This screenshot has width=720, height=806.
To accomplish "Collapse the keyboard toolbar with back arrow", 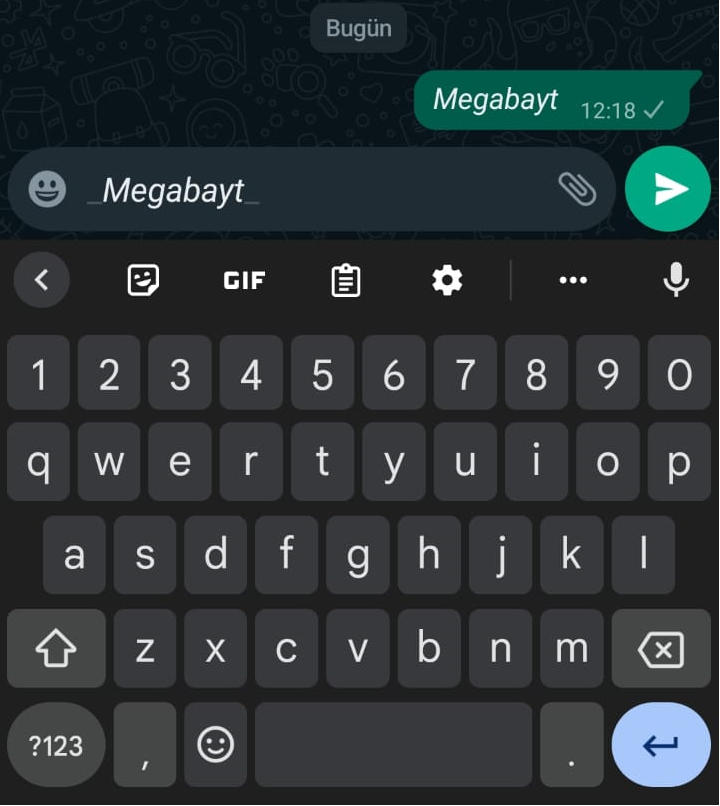I will 42,281.
